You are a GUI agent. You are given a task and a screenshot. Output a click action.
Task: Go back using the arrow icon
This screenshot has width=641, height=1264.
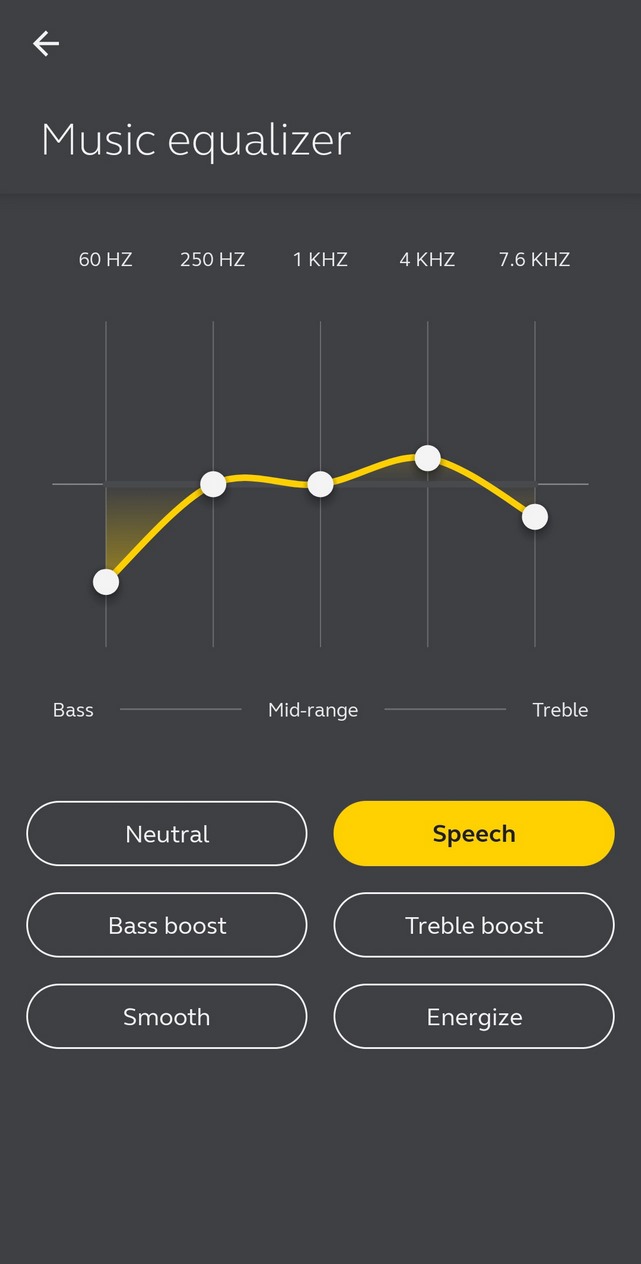(46, 43)
